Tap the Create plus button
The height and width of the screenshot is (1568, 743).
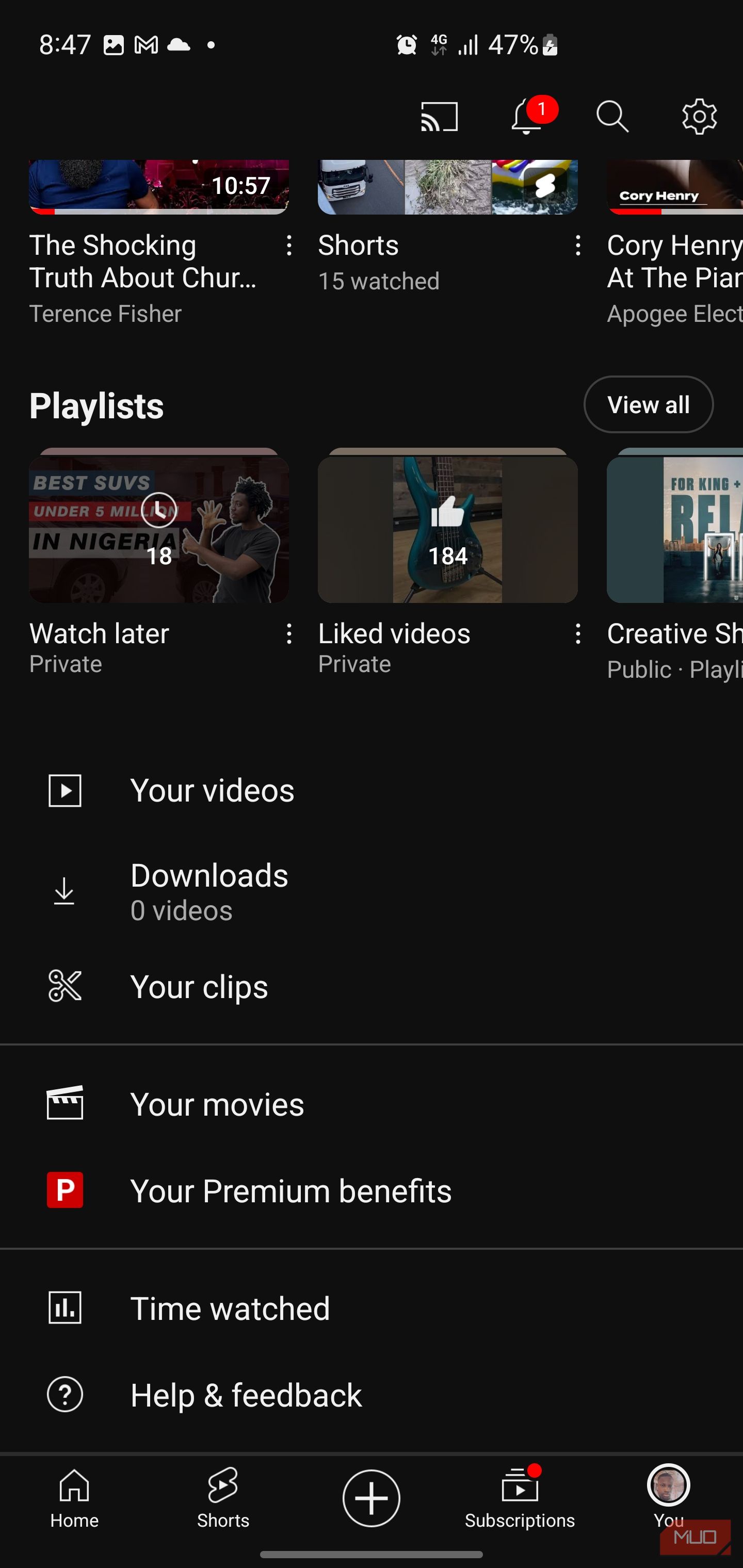pos(372,1498)
